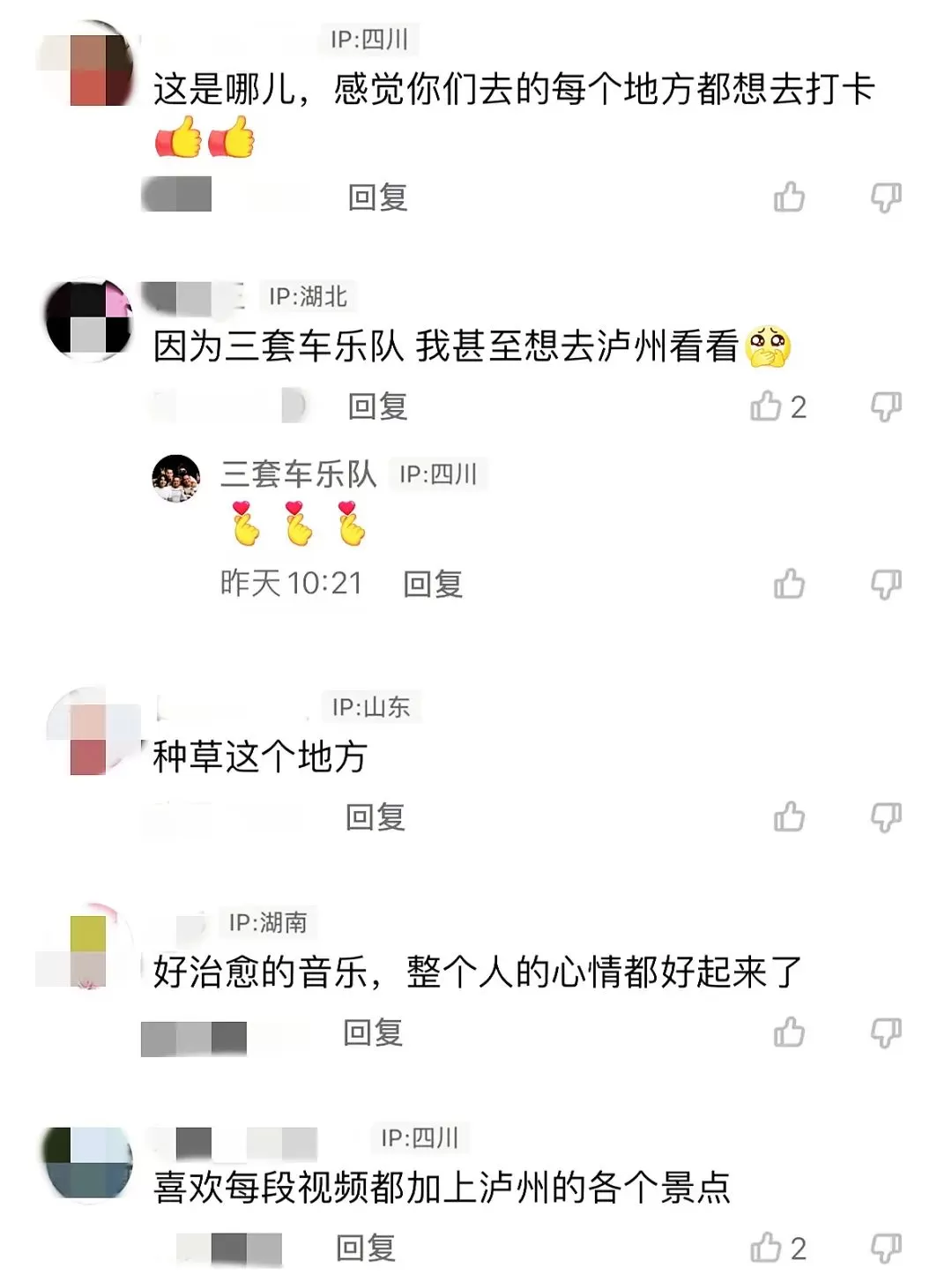
Task: Dislike 三套车乐队's heart emoji reply
Action: [x=885, y=584]
